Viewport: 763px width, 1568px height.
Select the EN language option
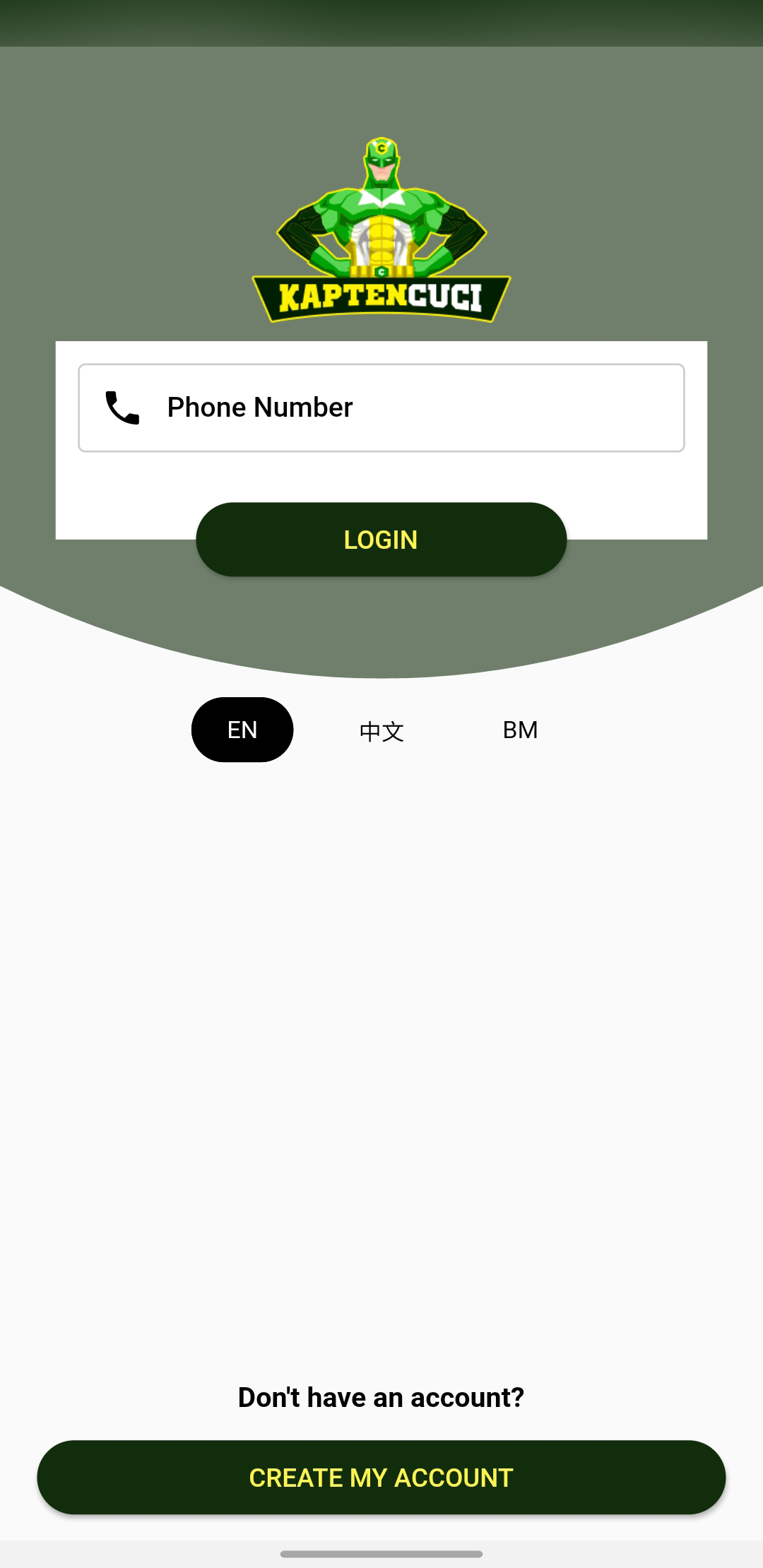(242, 730)
